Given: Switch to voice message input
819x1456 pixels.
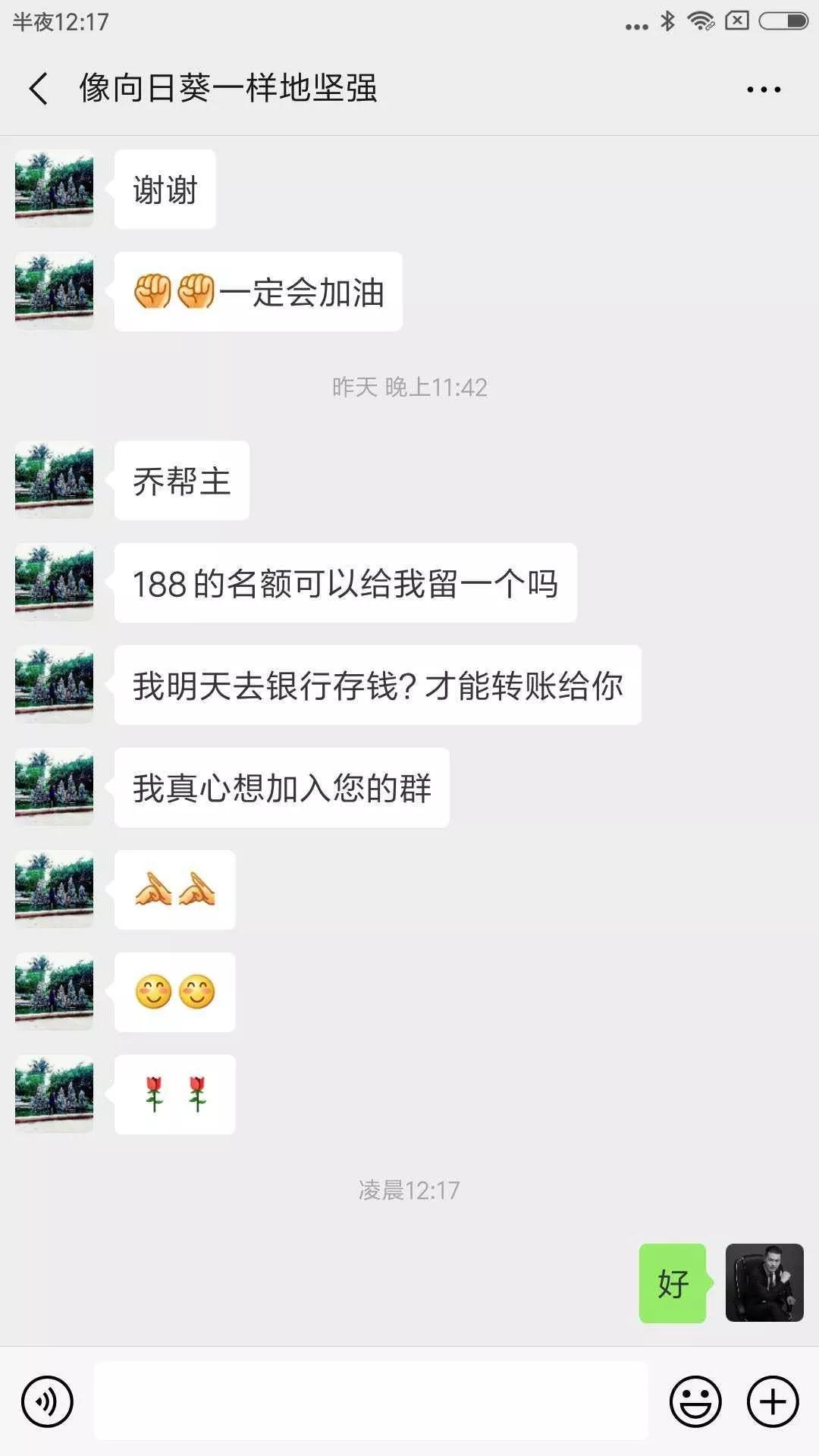Looking at the screenshot, I should pos(47,1401).
